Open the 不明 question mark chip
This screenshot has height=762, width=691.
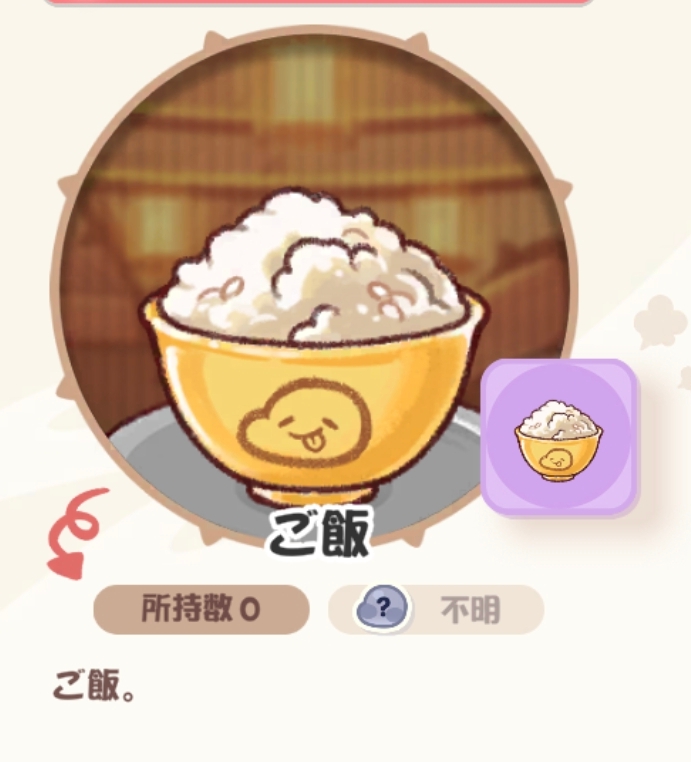[436, 609]
